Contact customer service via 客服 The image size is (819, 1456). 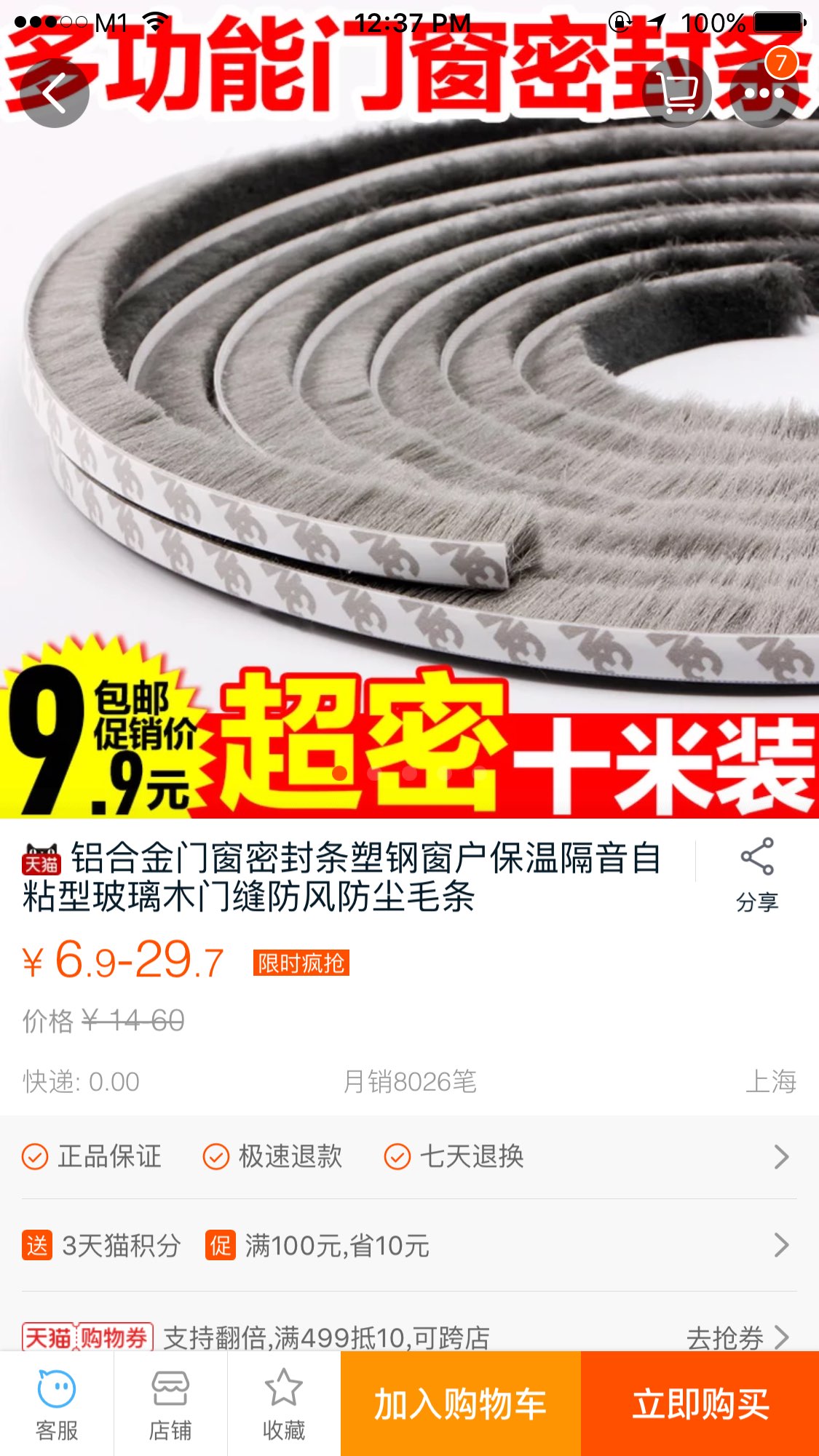point(57,1404)
